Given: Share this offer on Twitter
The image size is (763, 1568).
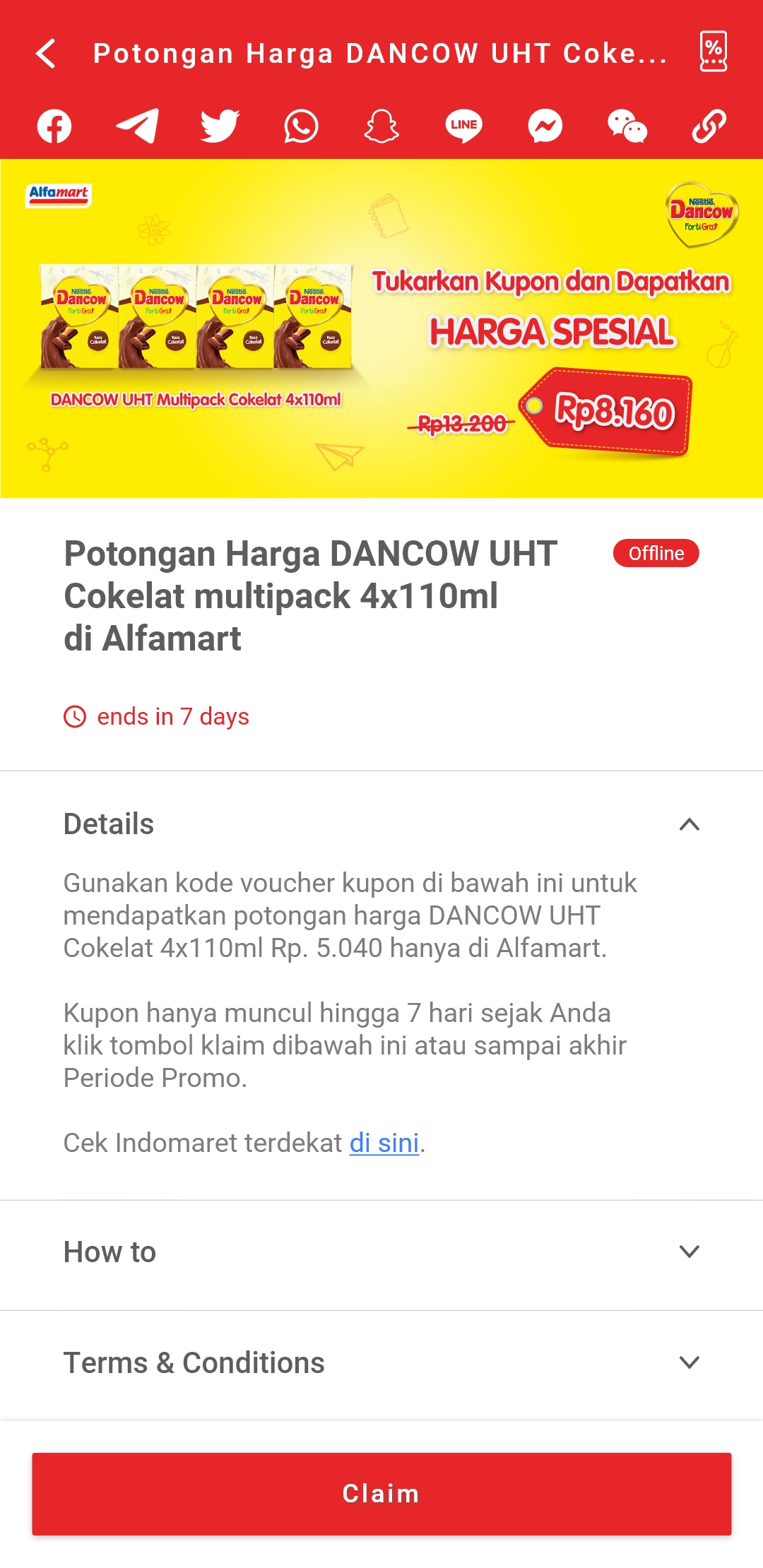Looking at the screenshot, I should [x=220, y=126].
